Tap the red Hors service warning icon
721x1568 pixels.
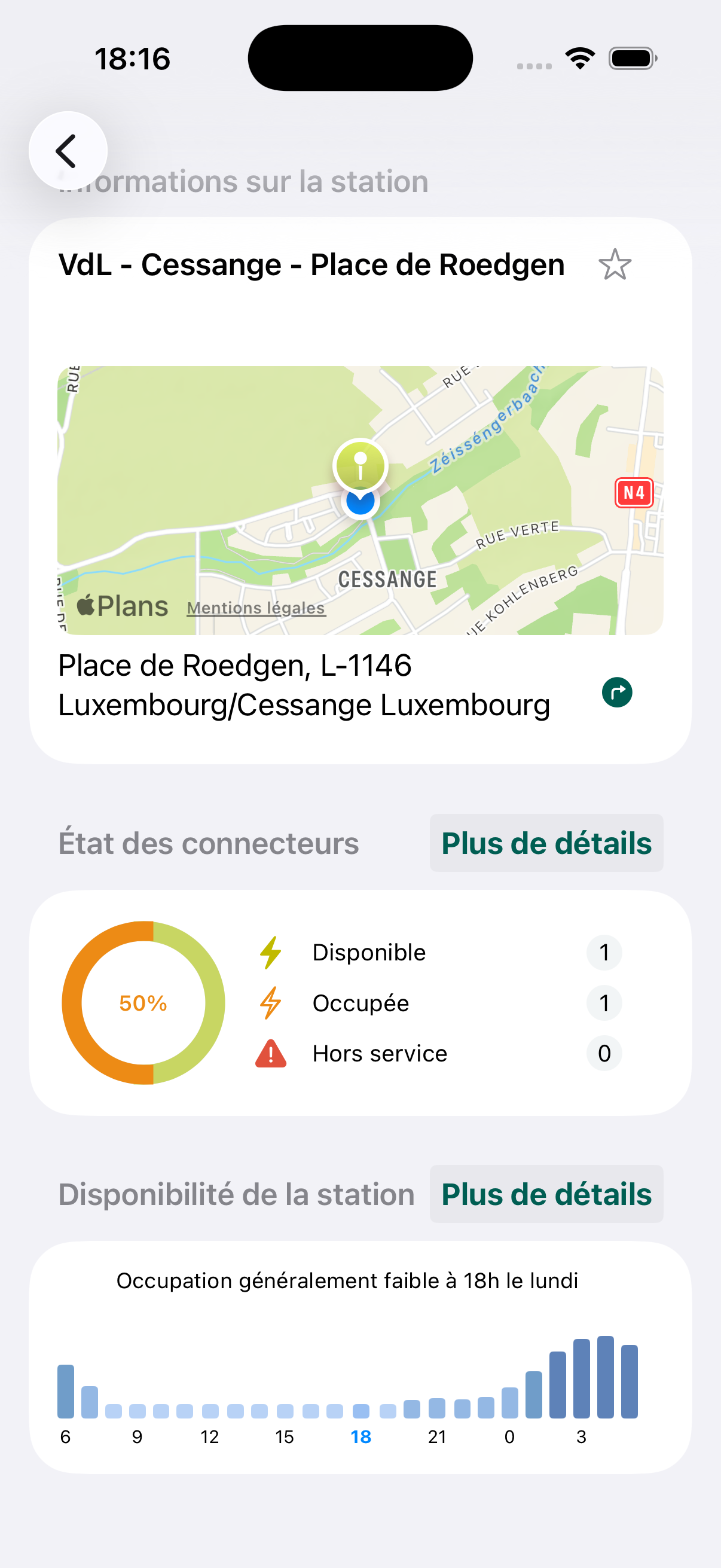[x=270, y=1053]
